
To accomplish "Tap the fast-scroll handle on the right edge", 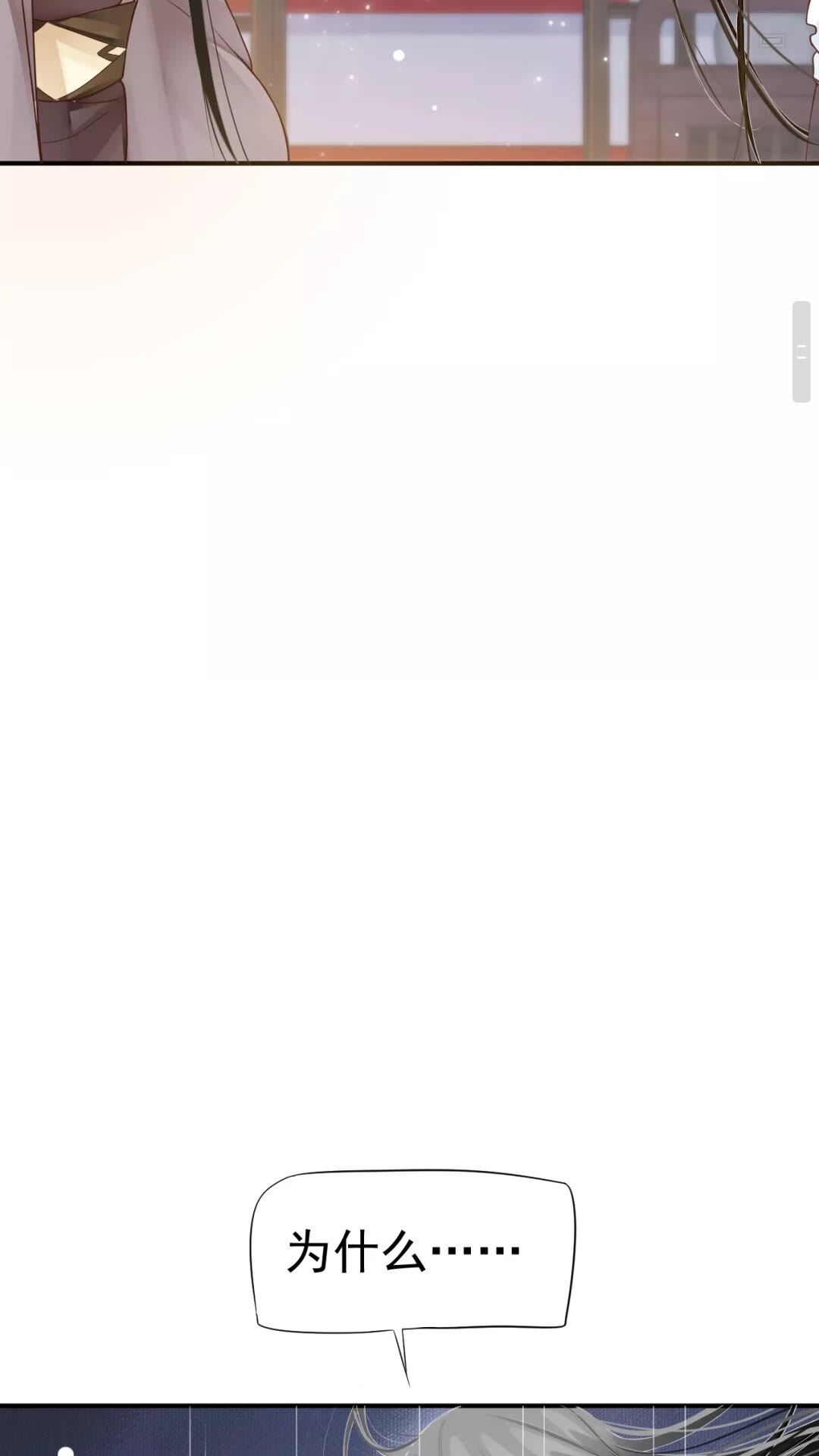I will [802, 351].
